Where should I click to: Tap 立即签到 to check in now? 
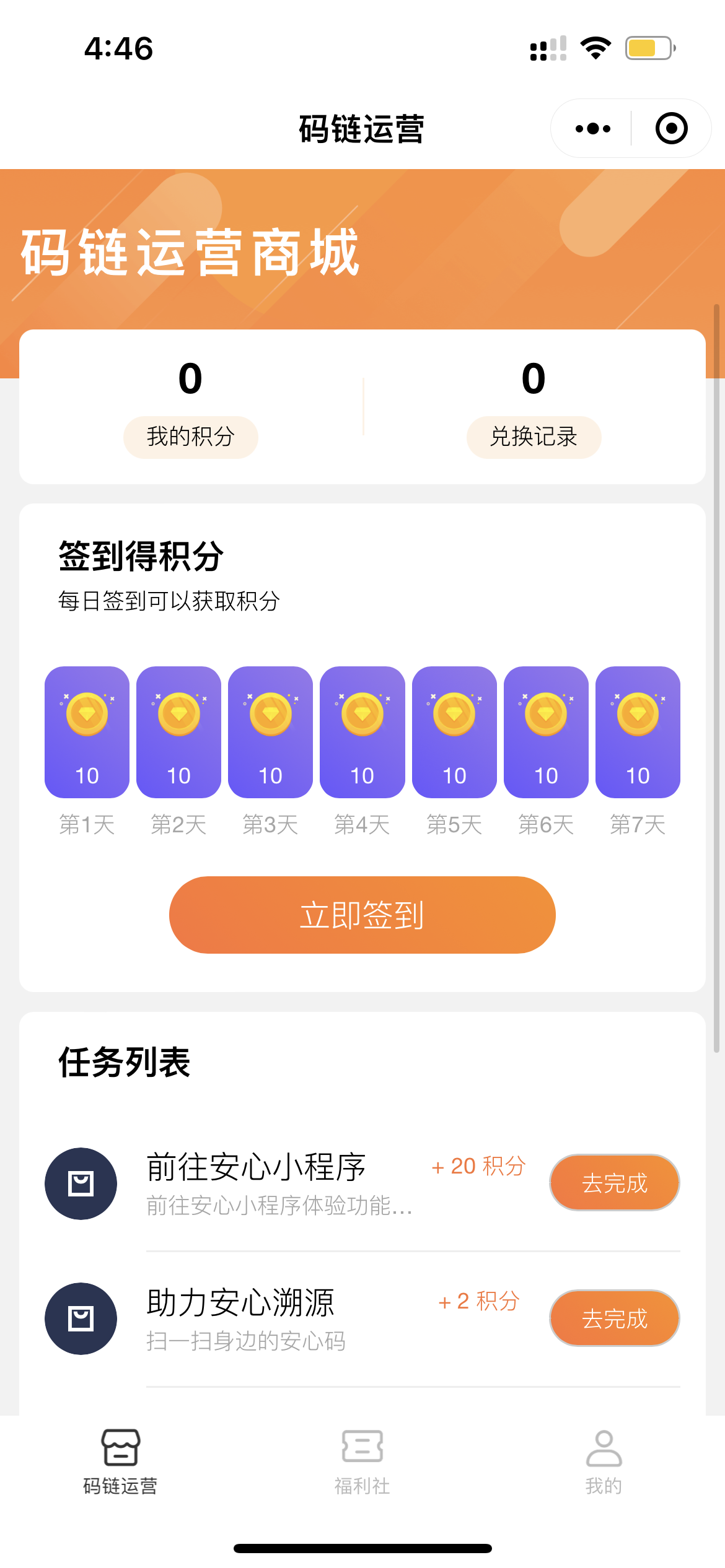pyautogui.click(x=362, y=915)
